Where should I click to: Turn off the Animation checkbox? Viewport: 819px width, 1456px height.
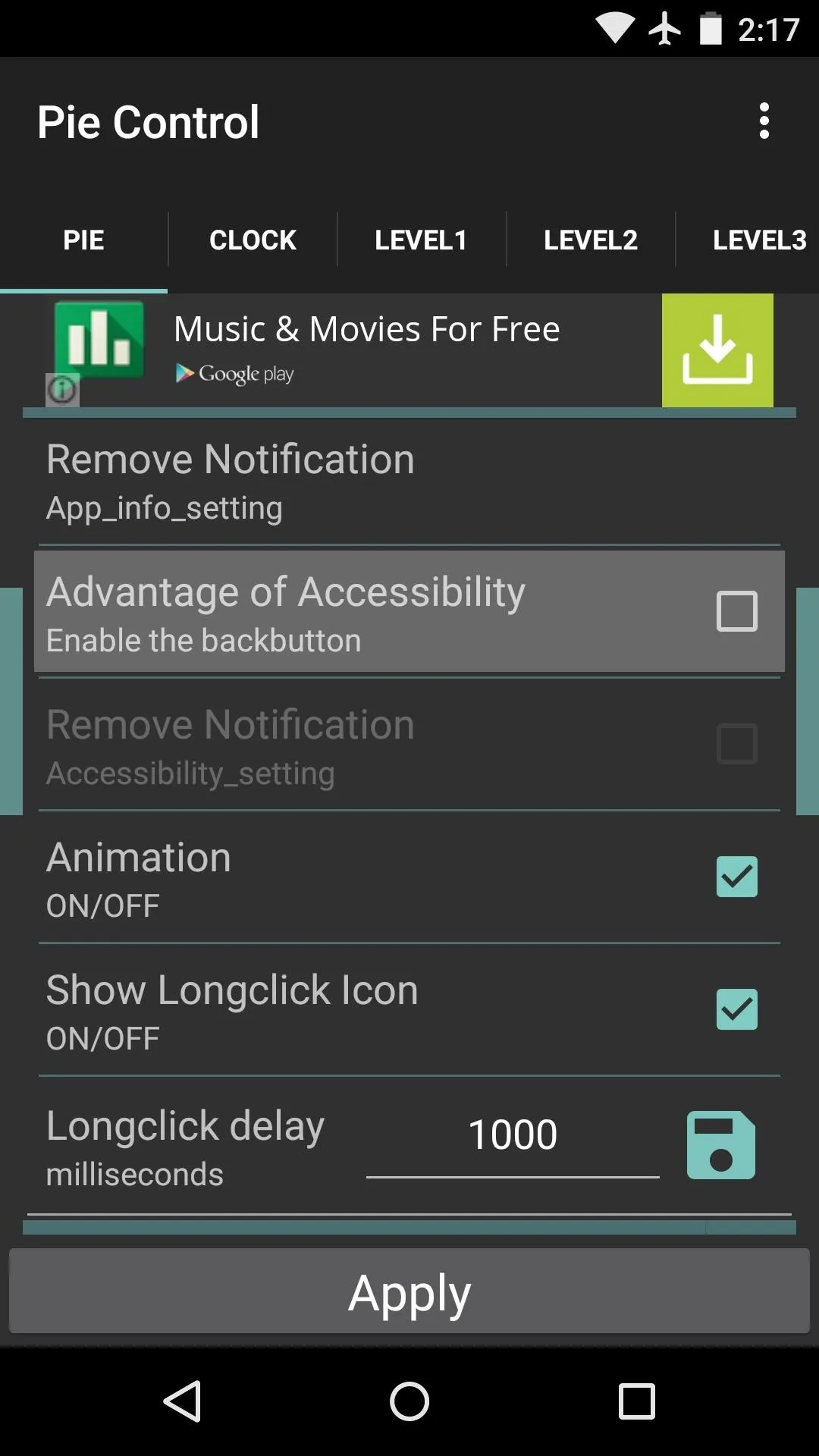tap(736, 877)
